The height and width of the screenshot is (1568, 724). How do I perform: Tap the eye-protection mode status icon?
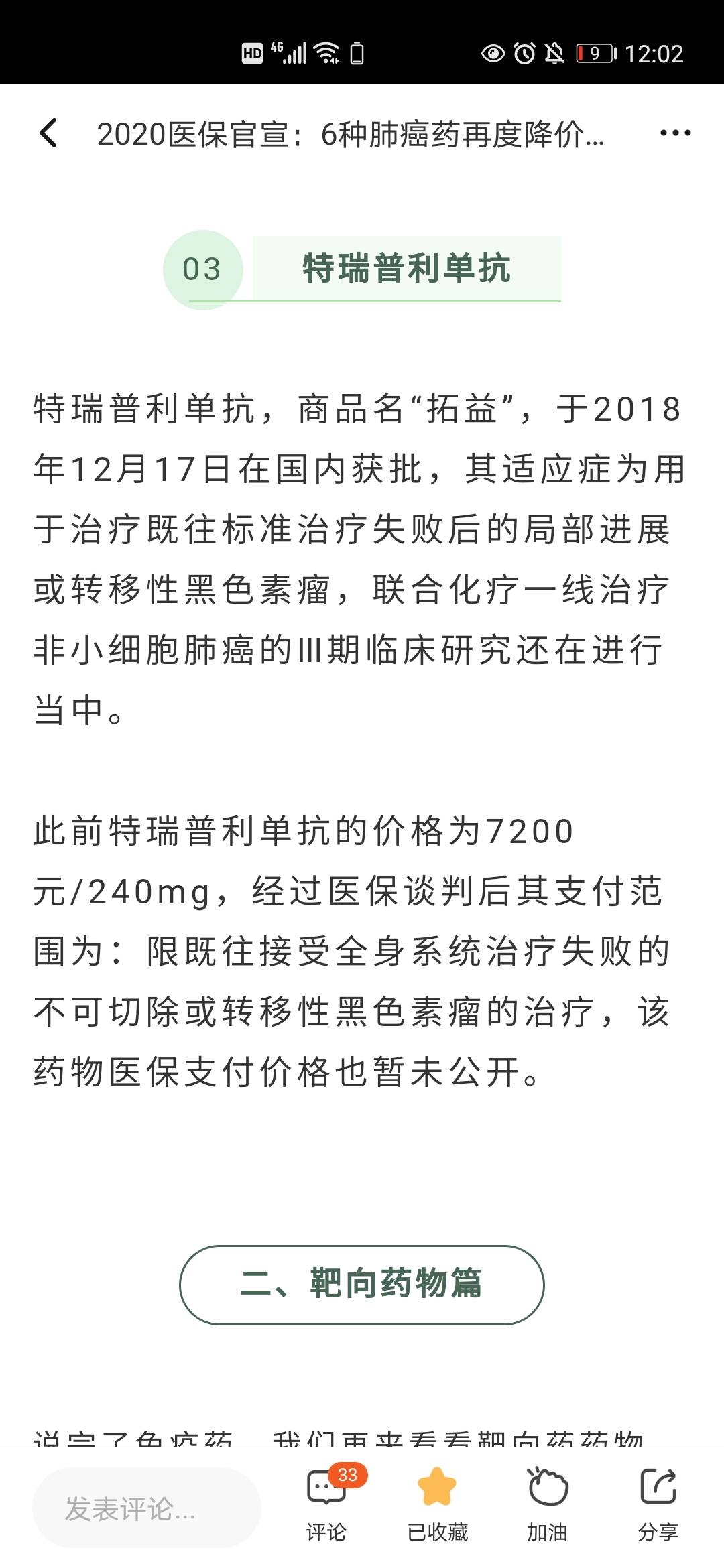[493, 54]
